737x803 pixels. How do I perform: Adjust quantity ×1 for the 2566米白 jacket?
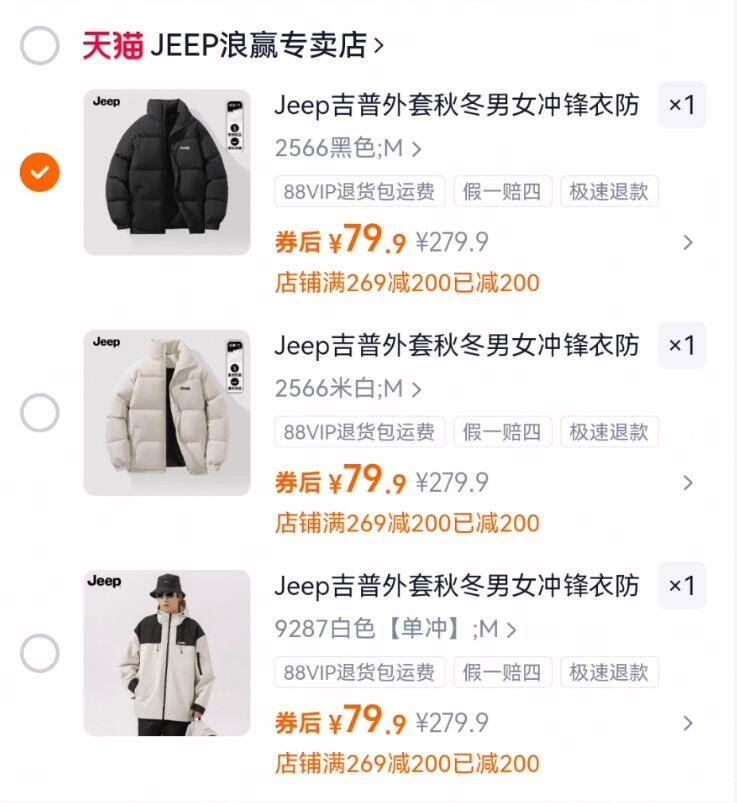coord(682,345)
